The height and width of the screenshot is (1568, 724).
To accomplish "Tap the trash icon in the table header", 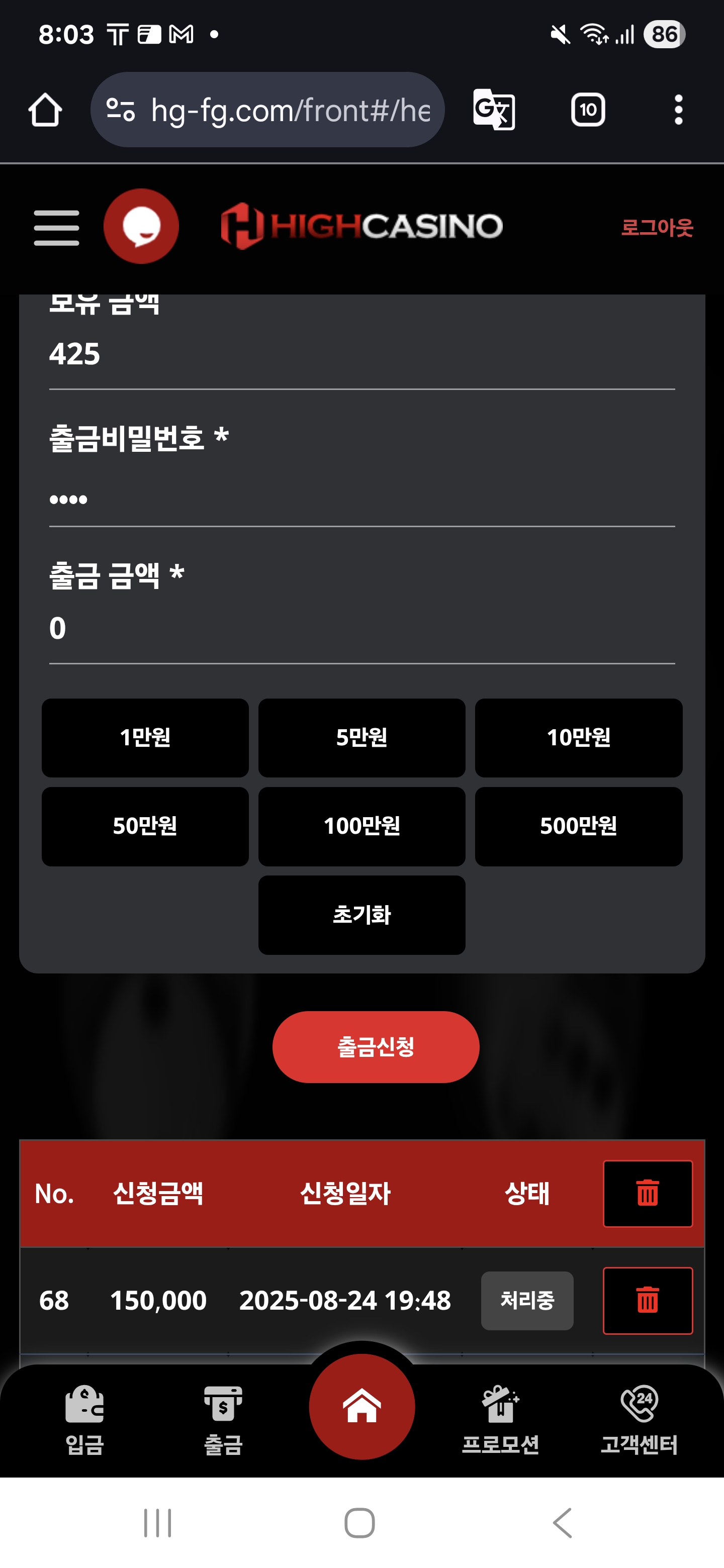I will coord(647,1193).
